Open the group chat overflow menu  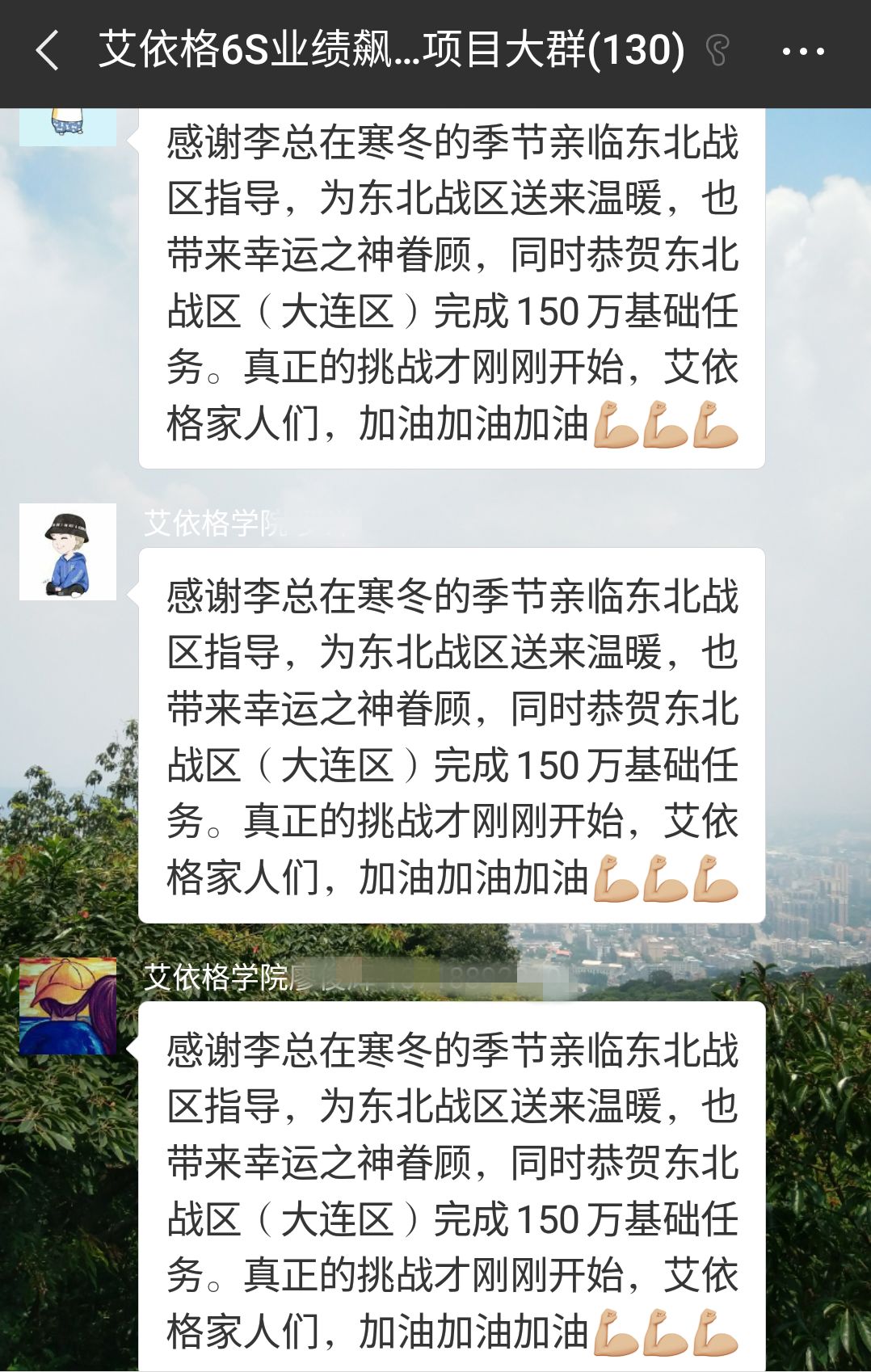click(x=802, y=52)
